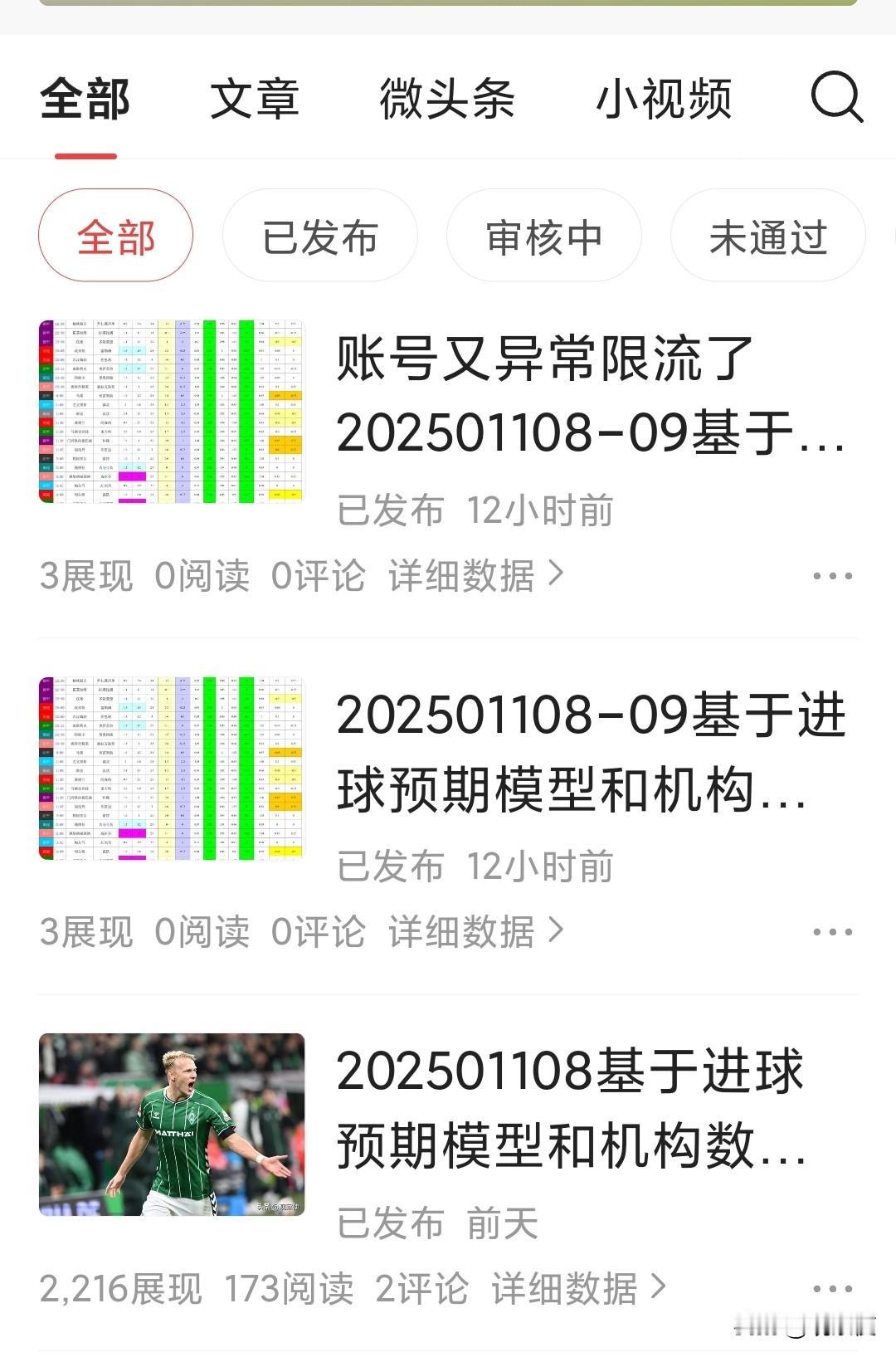Open the 小视频 tab
896x1357 pixels.
tap(664, 99)
